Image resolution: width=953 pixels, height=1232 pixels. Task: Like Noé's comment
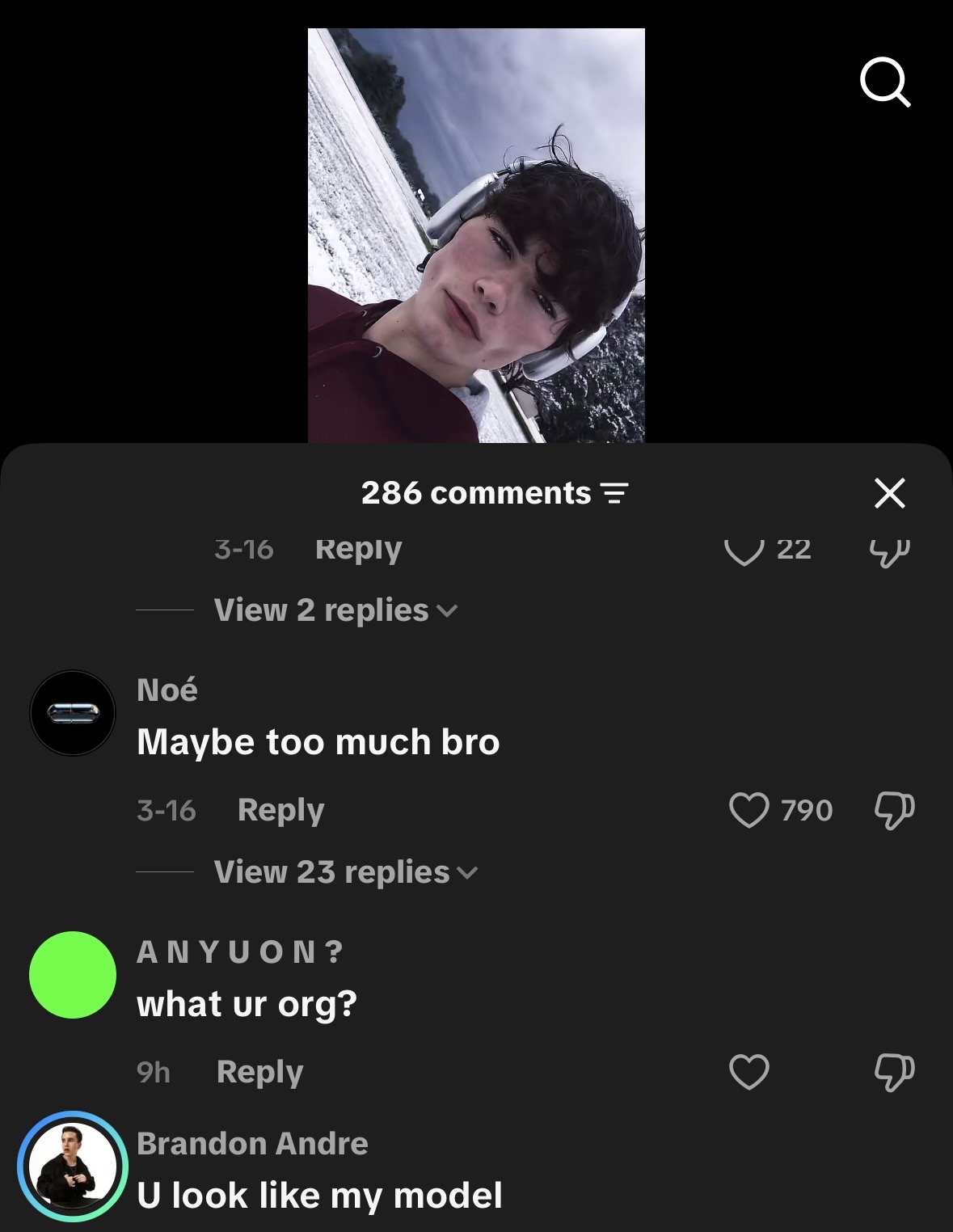tap(748, 810)
